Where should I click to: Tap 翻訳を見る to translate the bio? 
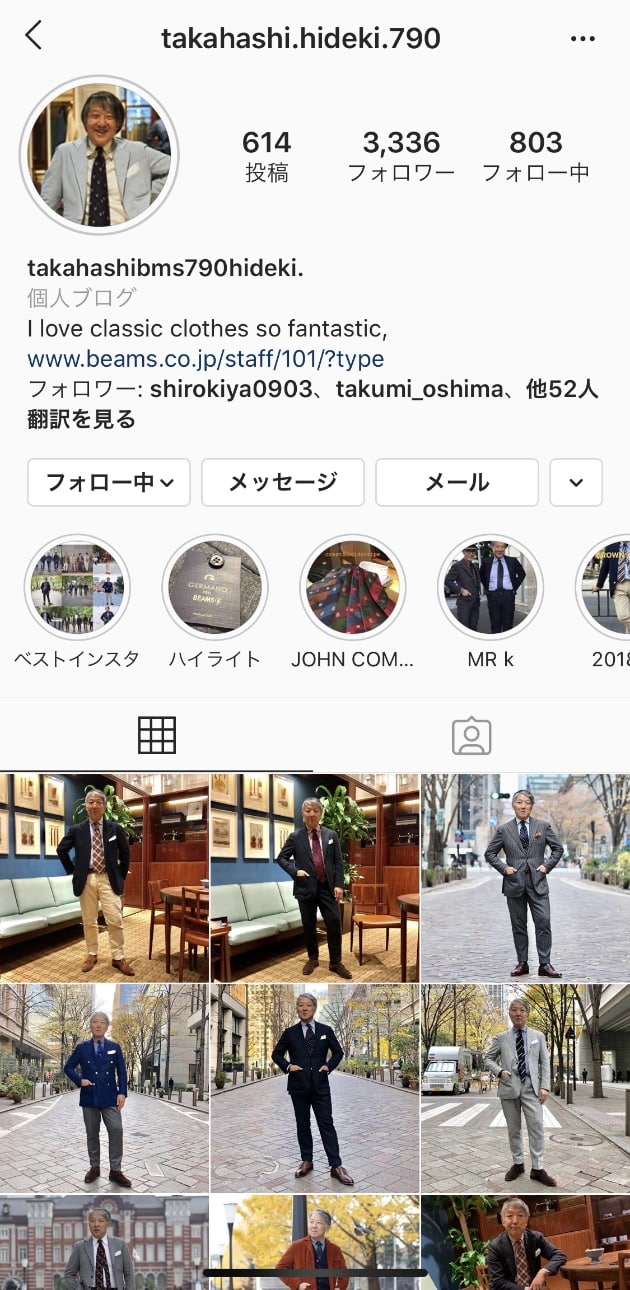81,419
